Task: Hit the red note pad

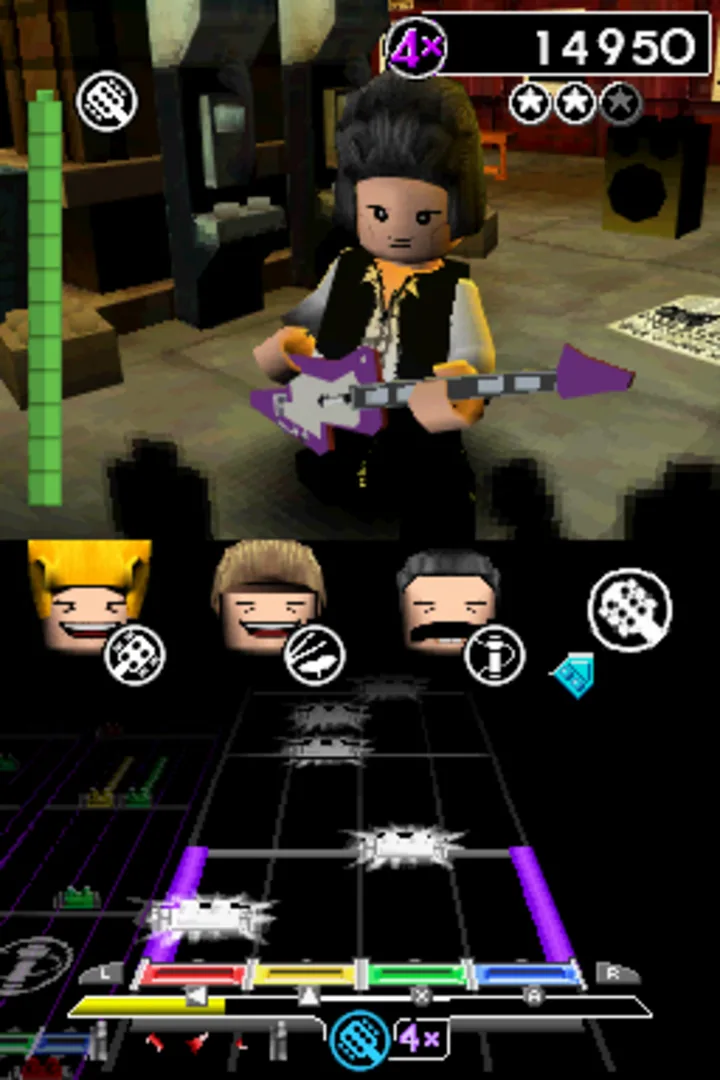Action: coord(192,973)
